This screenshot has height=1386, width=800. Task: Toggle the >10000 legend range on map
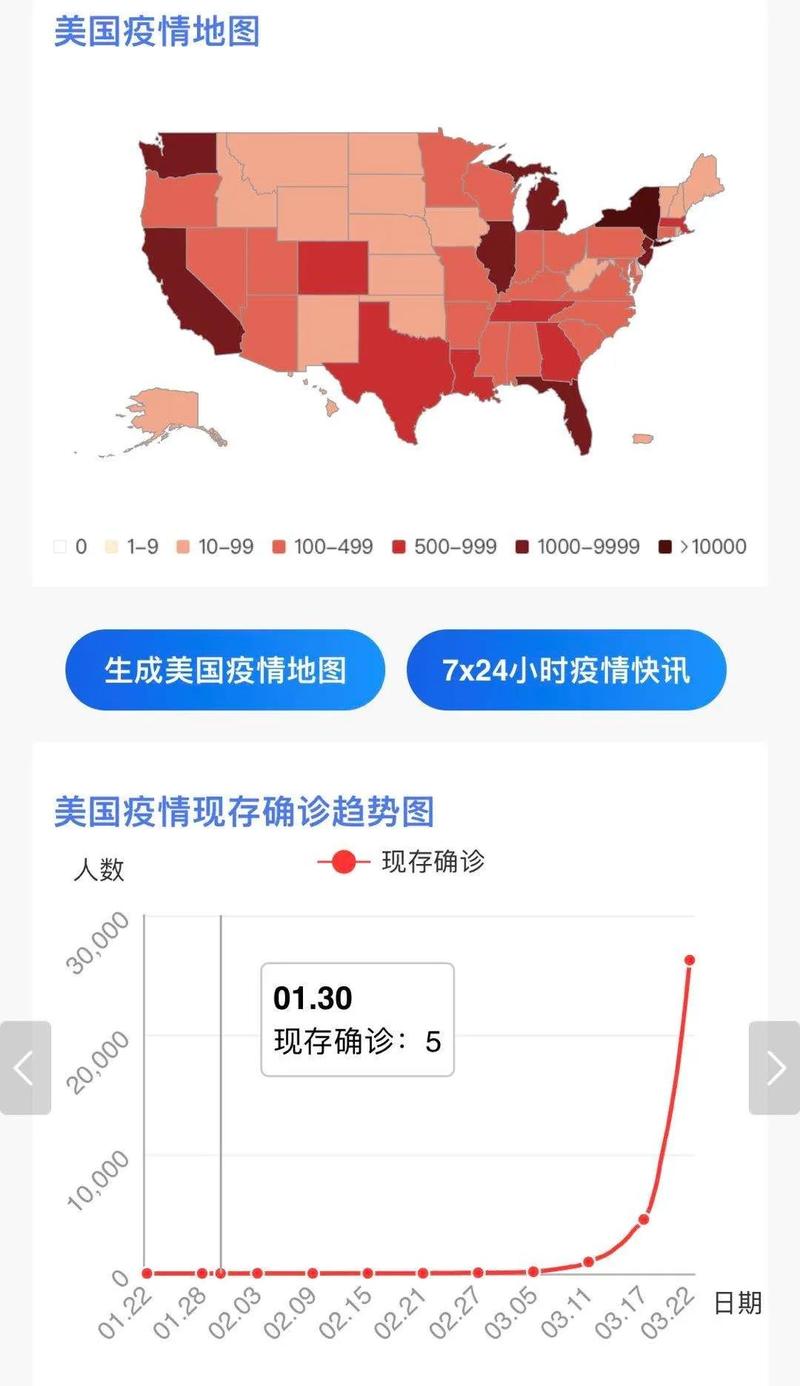pos(702,547)
